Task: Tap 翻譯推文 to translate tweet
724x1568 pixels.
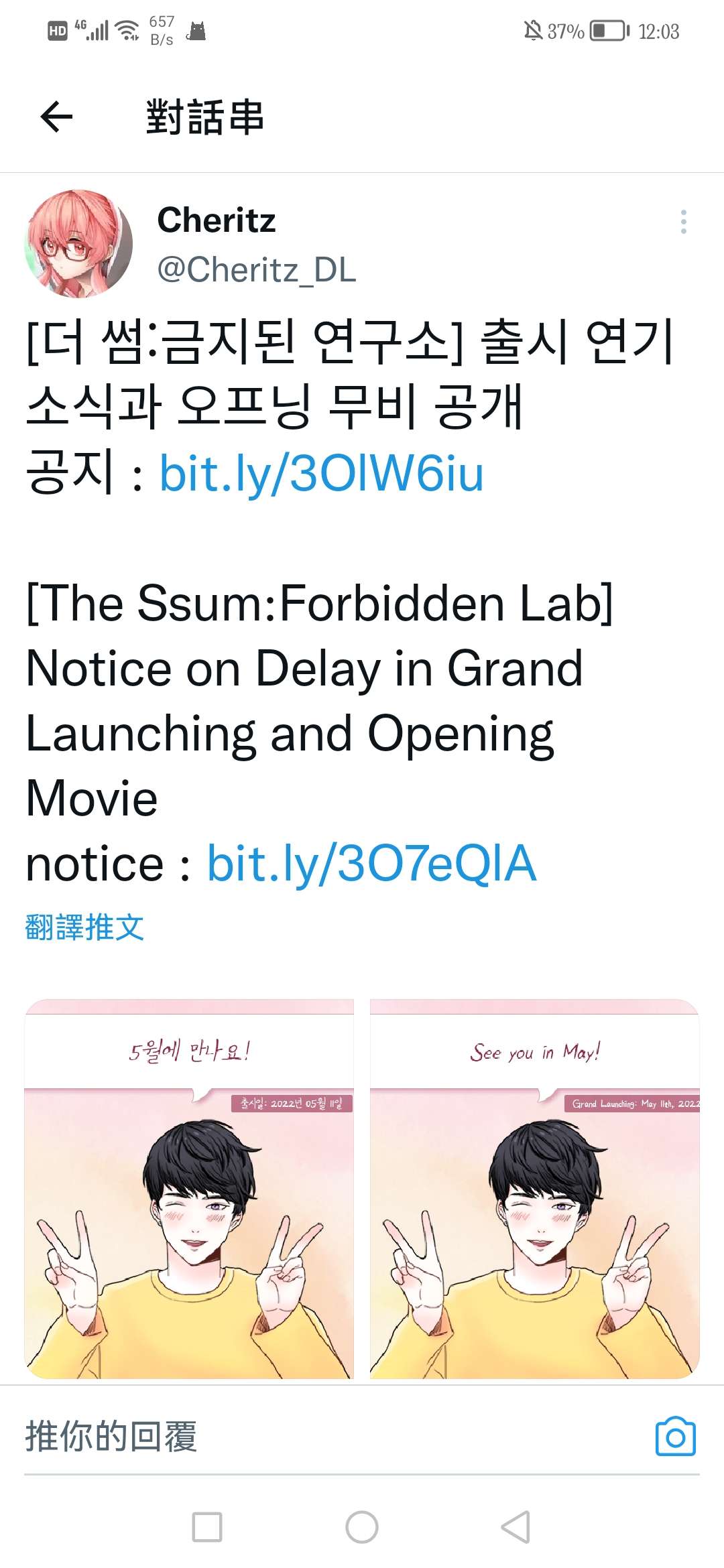Action: (x=84, y=927)
